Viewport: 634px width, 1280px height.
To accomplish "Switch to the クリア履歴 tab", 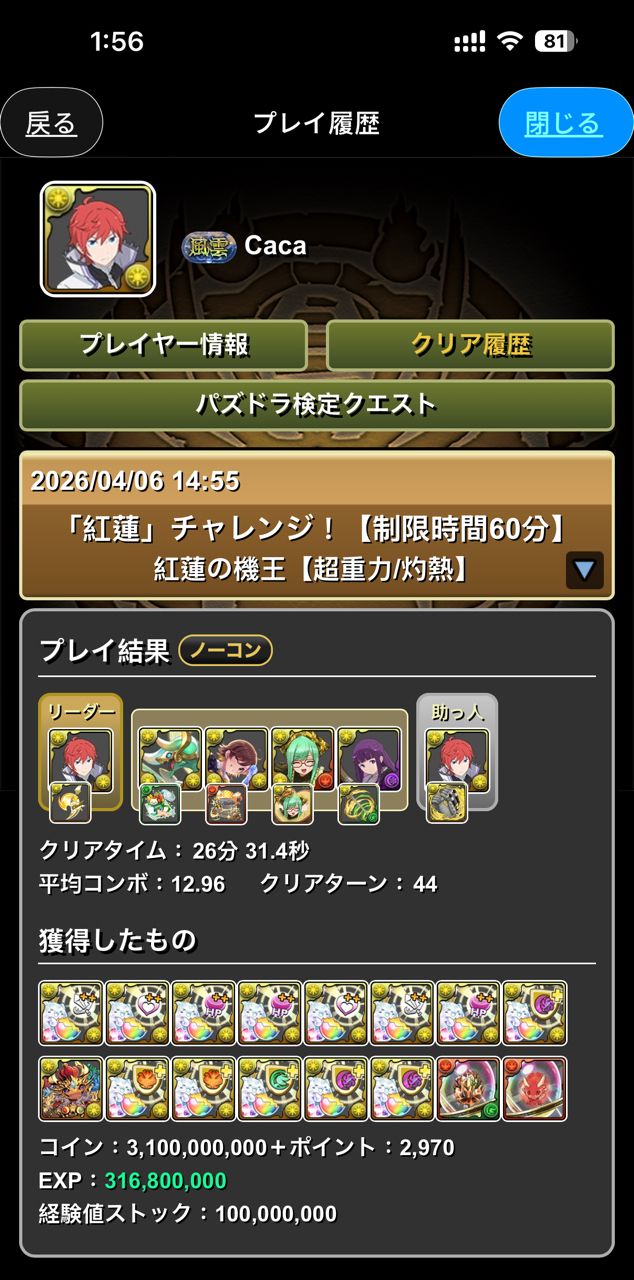I will tap(470, 345).
